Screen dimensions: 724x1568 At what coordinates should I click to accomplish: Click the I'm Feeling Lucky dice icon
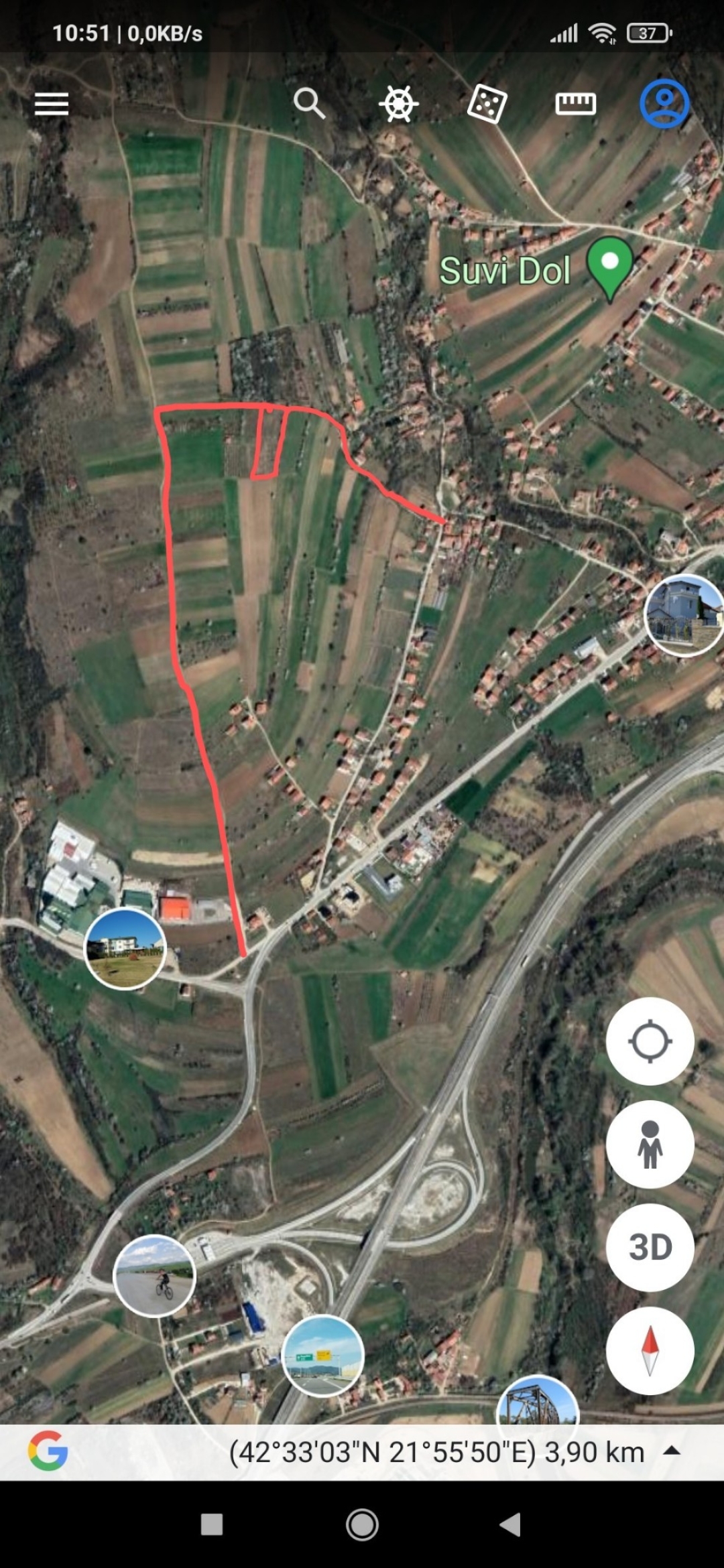(489, 104)
